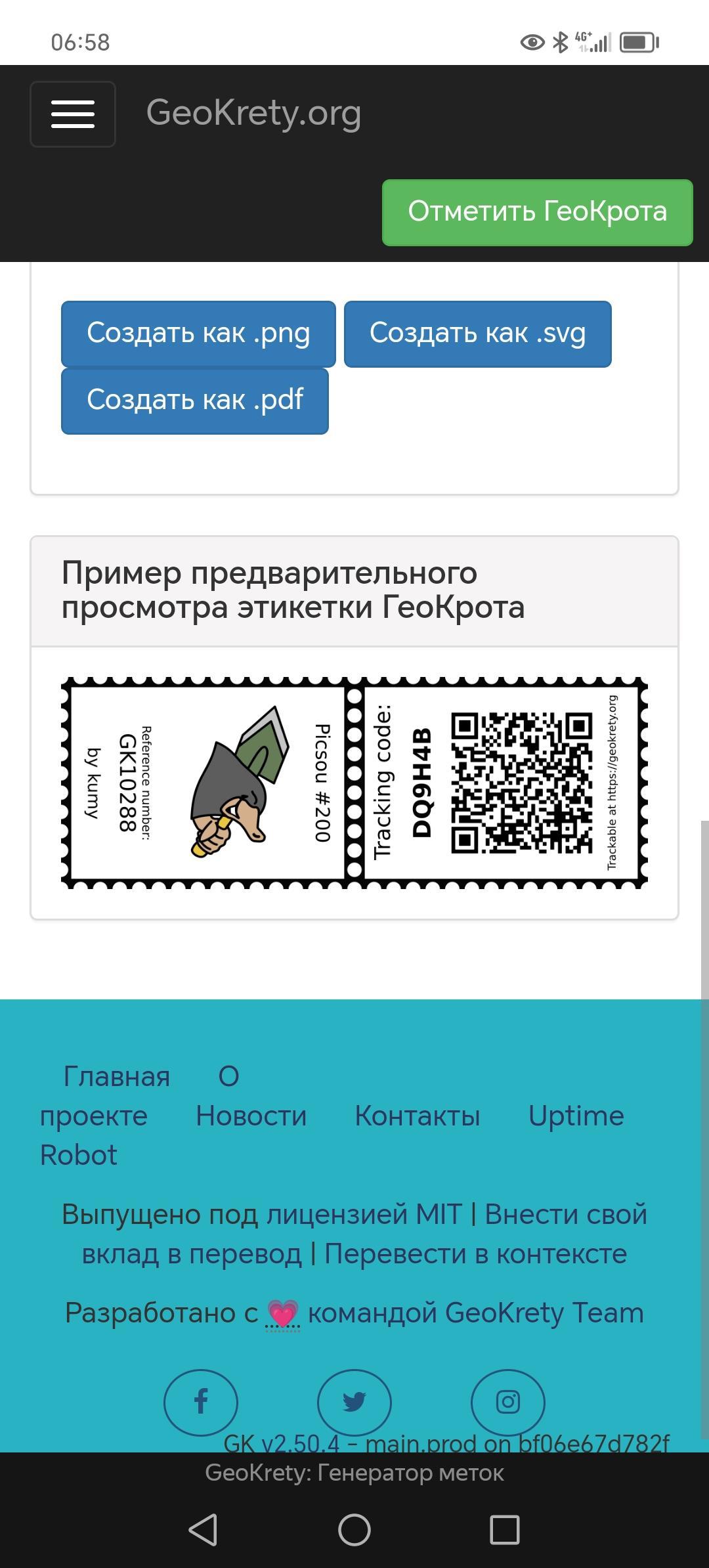Open the Facebook page icon
709x1568 pixels.
pyautogui.click(x=201, y=1401)
